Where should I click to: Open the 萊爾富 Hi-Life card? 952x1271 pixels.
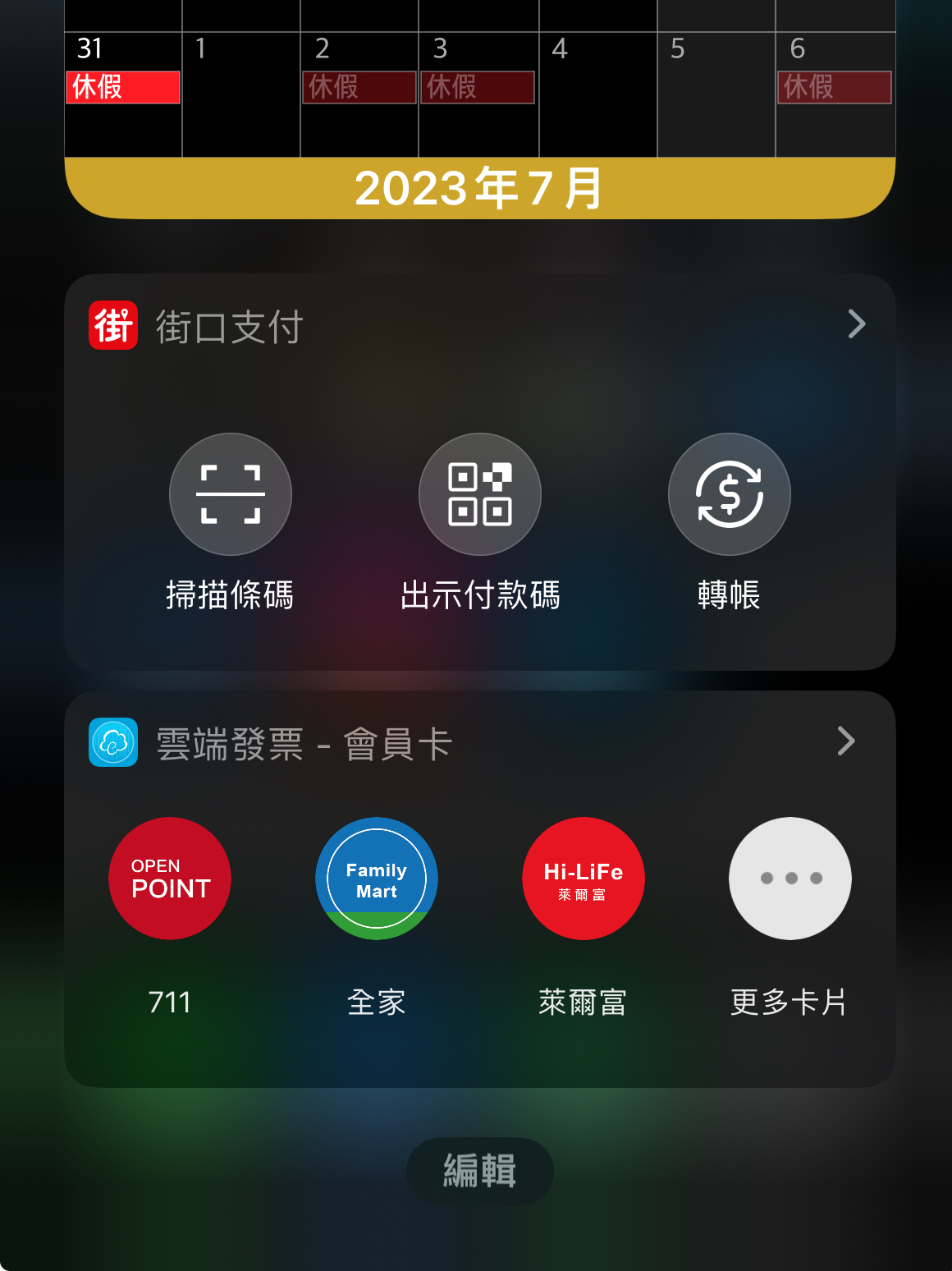tap(584, 879)
